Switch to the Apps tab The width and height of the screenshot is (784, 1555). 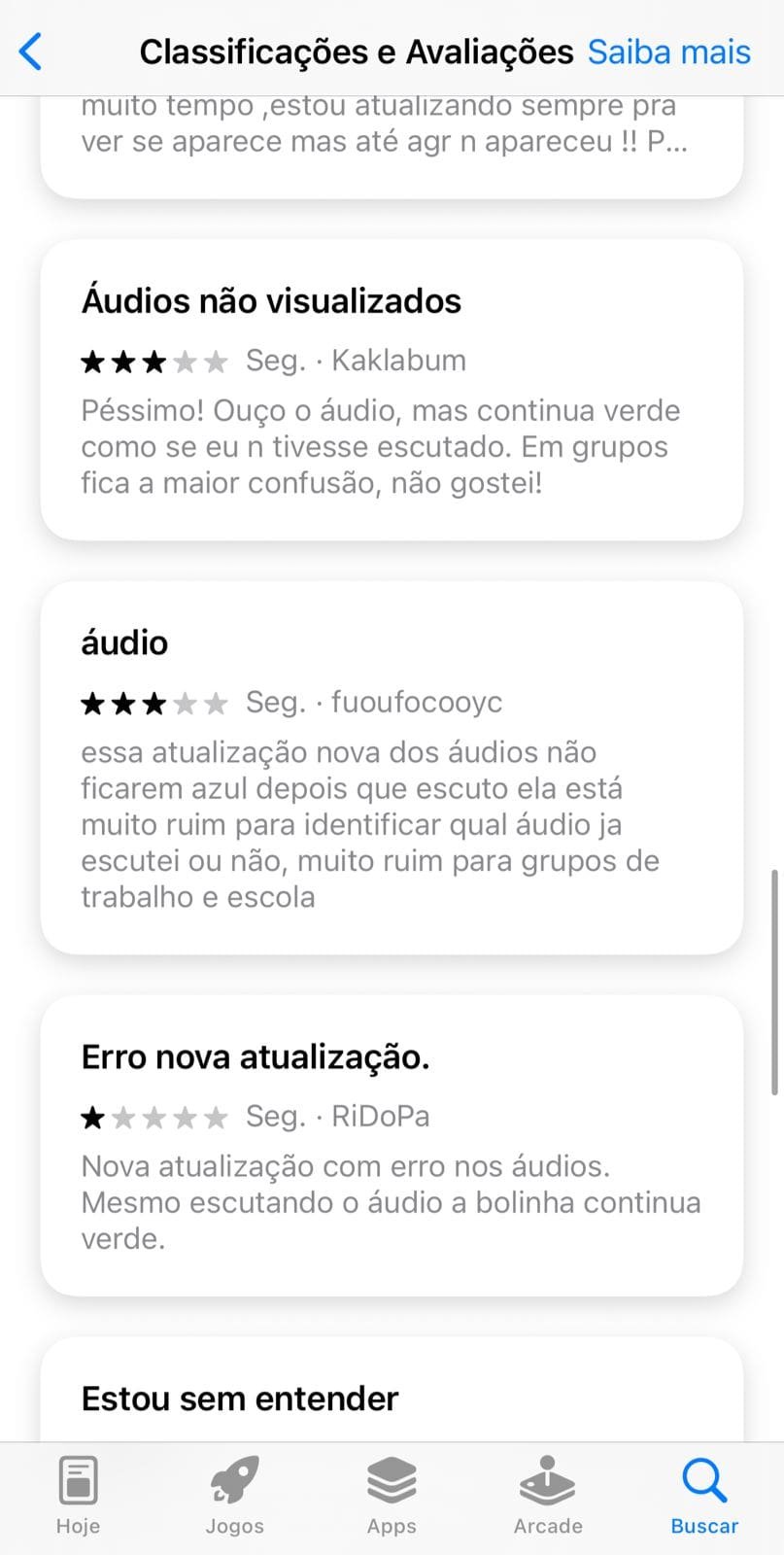[392, 1497]
